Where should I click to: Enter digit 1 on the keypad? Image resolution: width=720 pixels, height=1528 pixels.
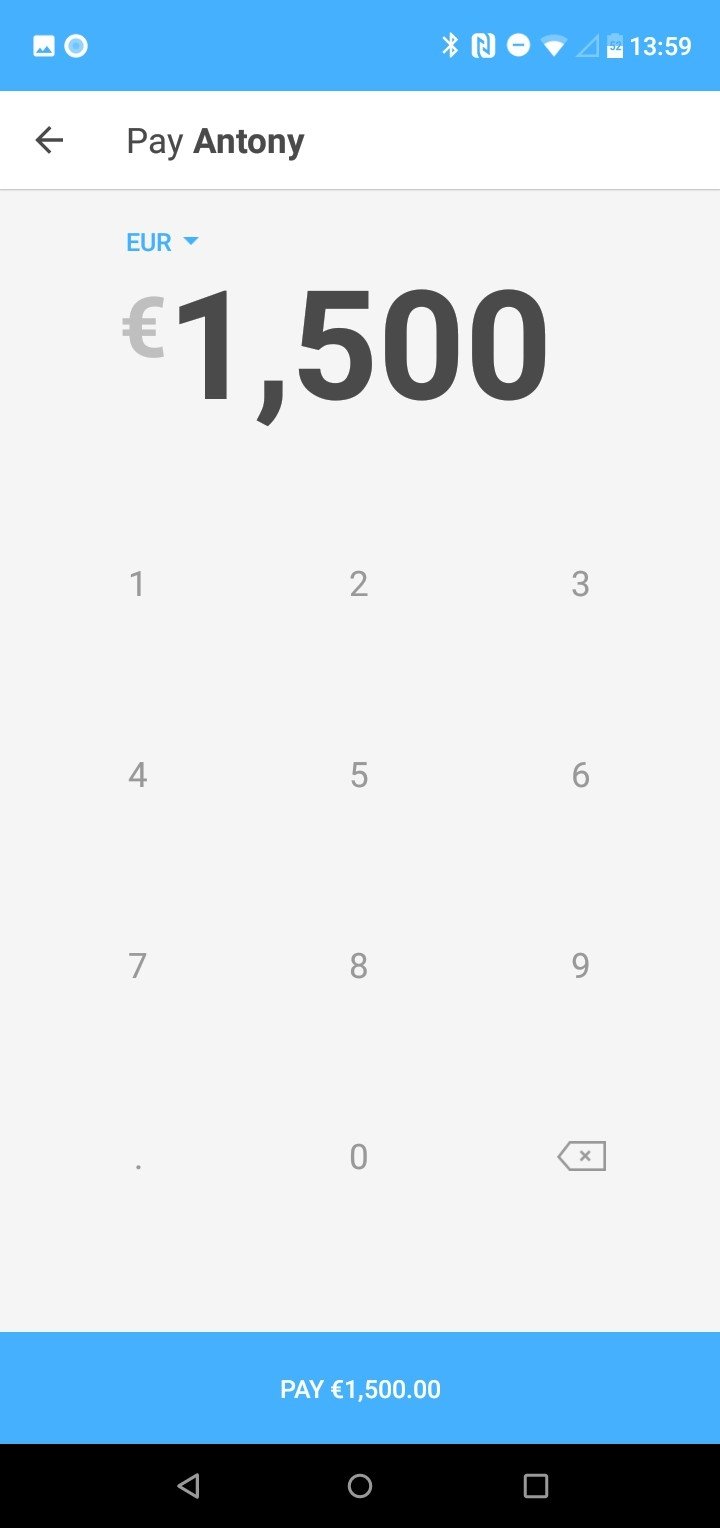point(138,584)
